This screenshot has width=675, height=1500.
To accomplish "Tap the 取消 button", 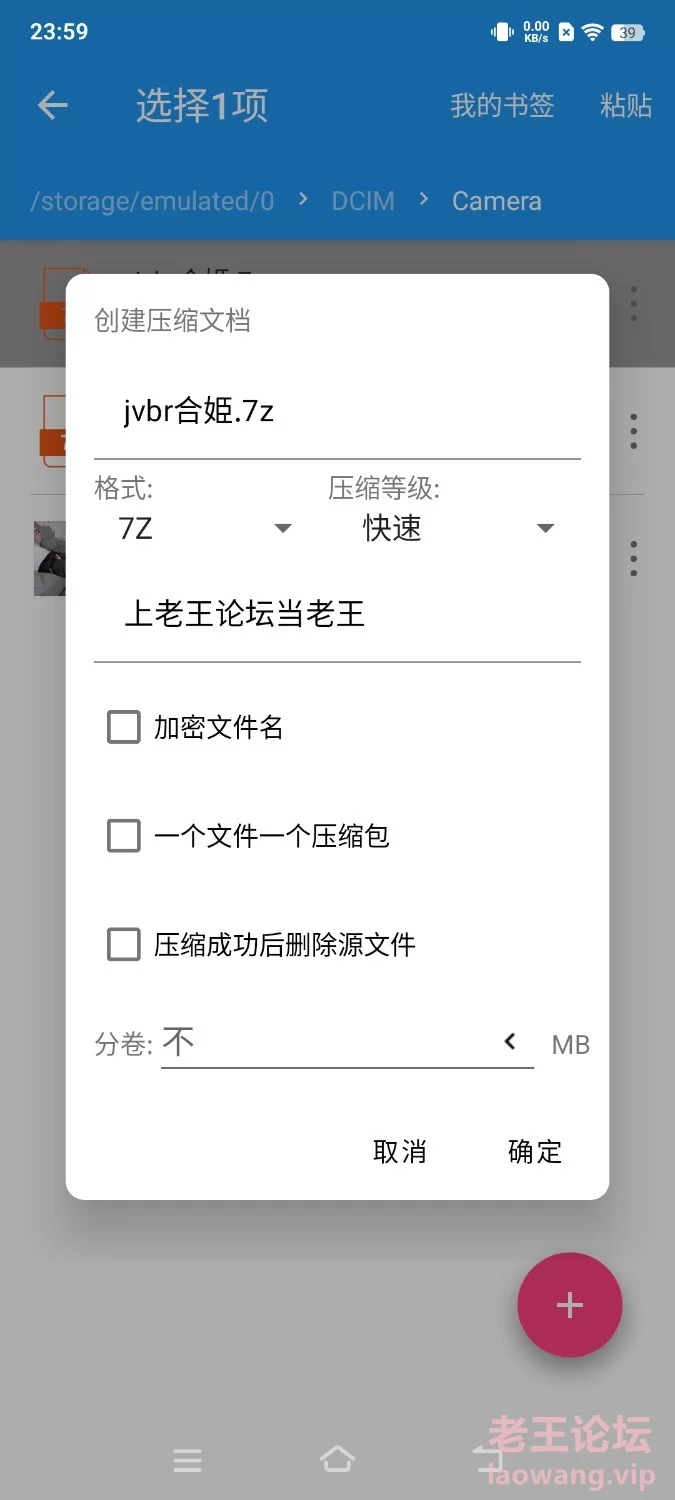I will point(399,1151).
